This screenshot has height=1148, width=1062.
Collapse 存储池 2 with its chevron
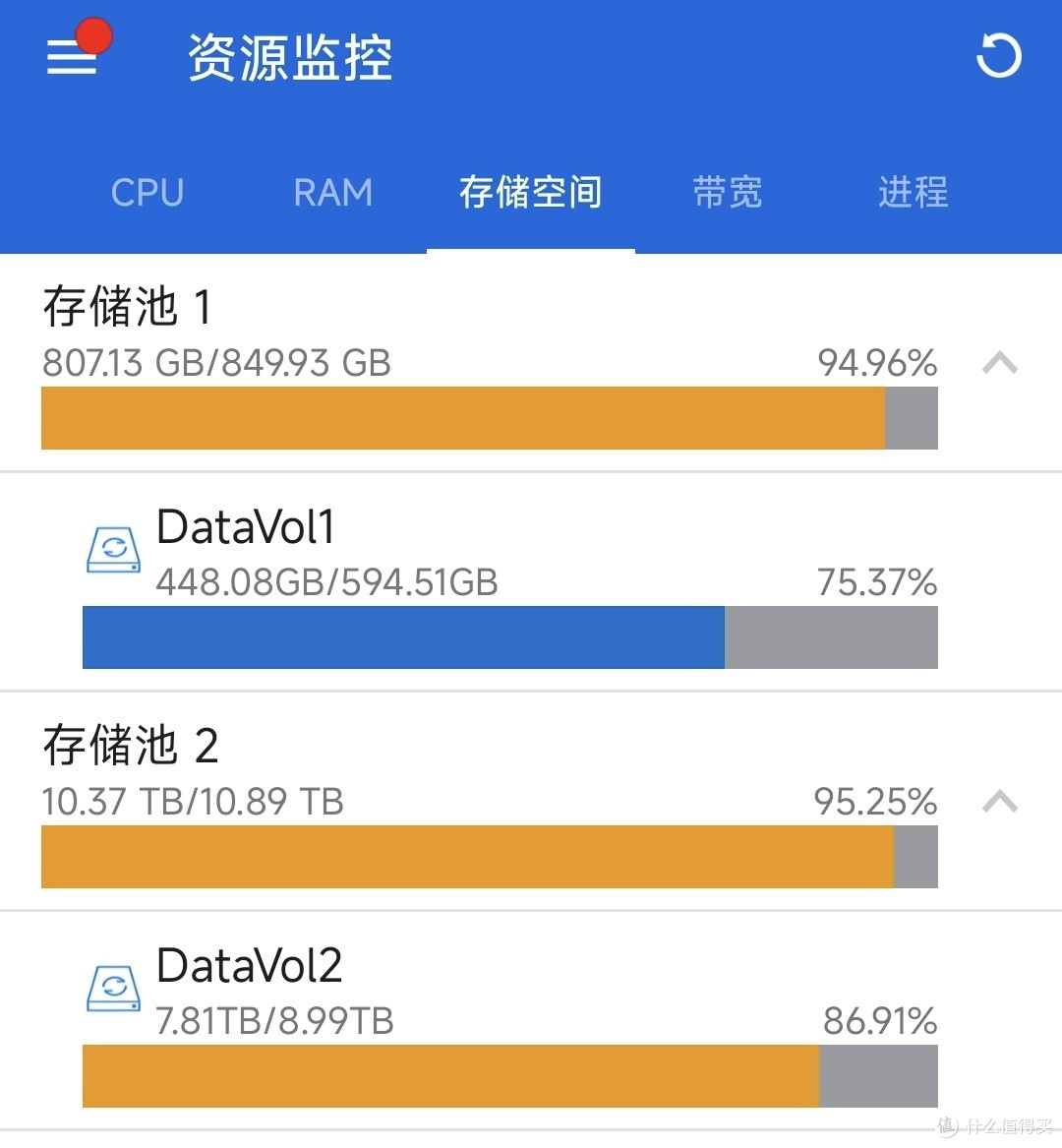[x=1000, y=802]
